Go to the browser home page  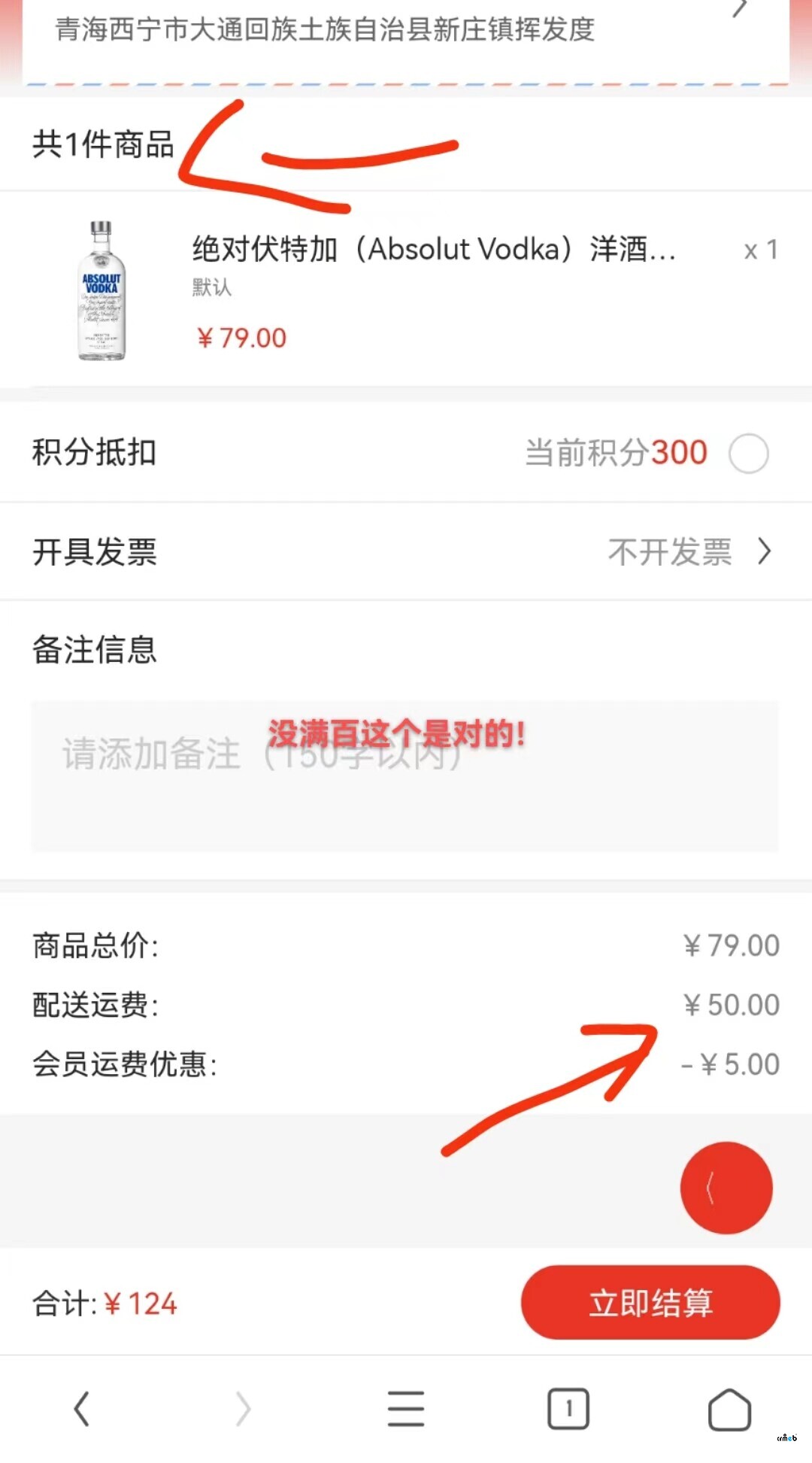pos(729,1409)
